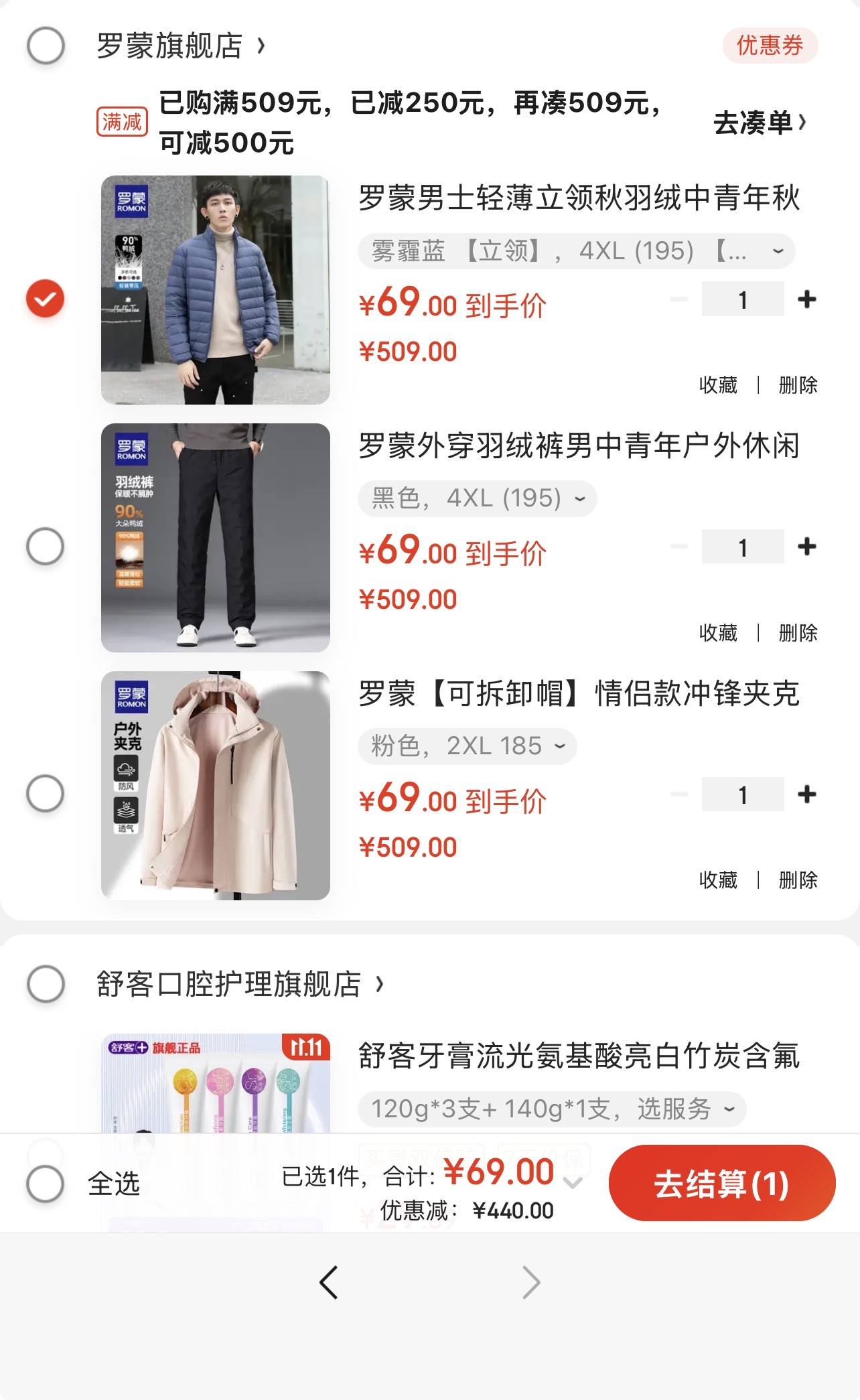Change the 雾霾蓝 4XL size option
This screenshot has width=860, height=1400.
(x=576, y=251)
